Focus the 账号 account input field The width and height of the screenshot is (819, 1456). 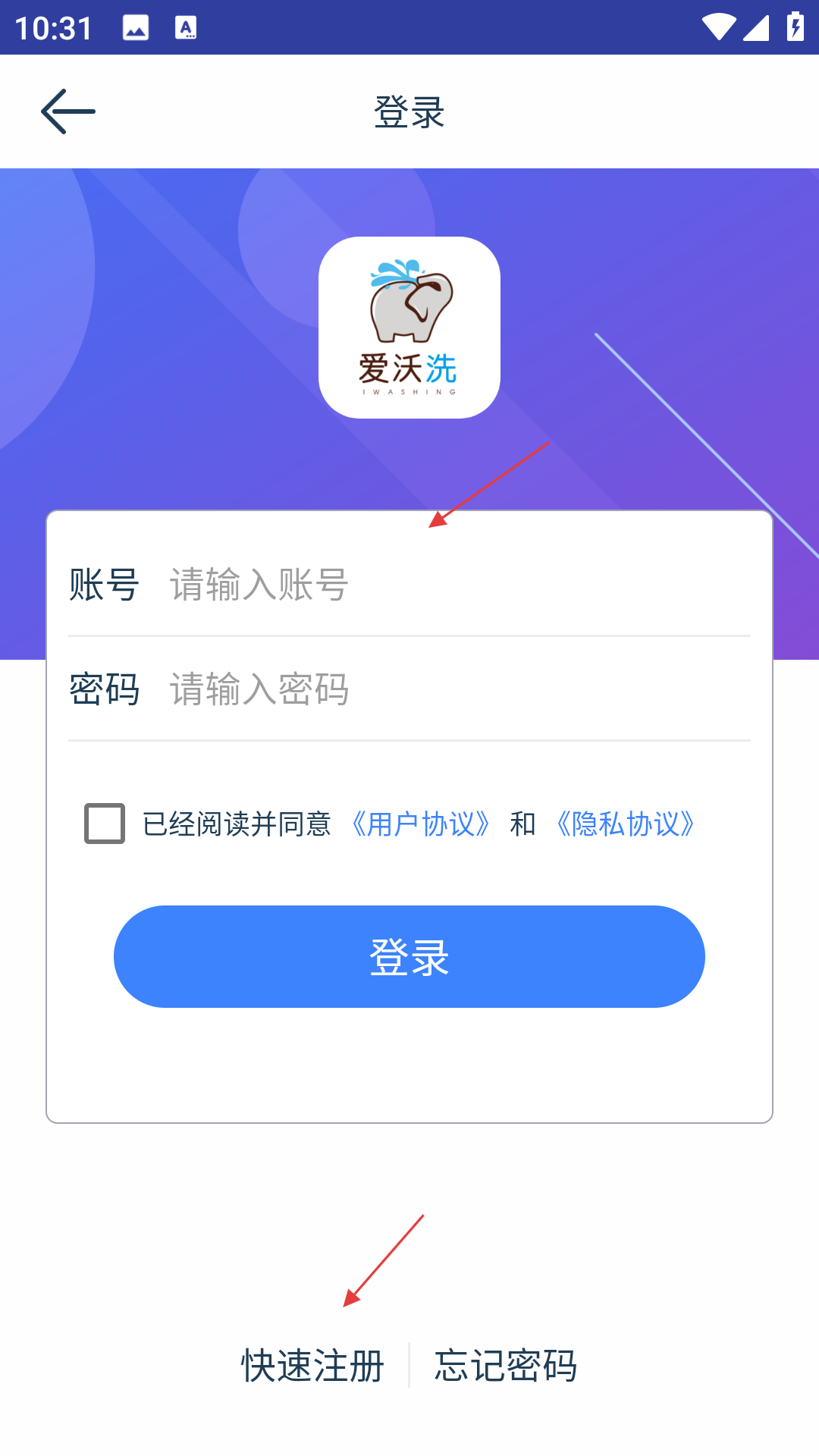455,585
